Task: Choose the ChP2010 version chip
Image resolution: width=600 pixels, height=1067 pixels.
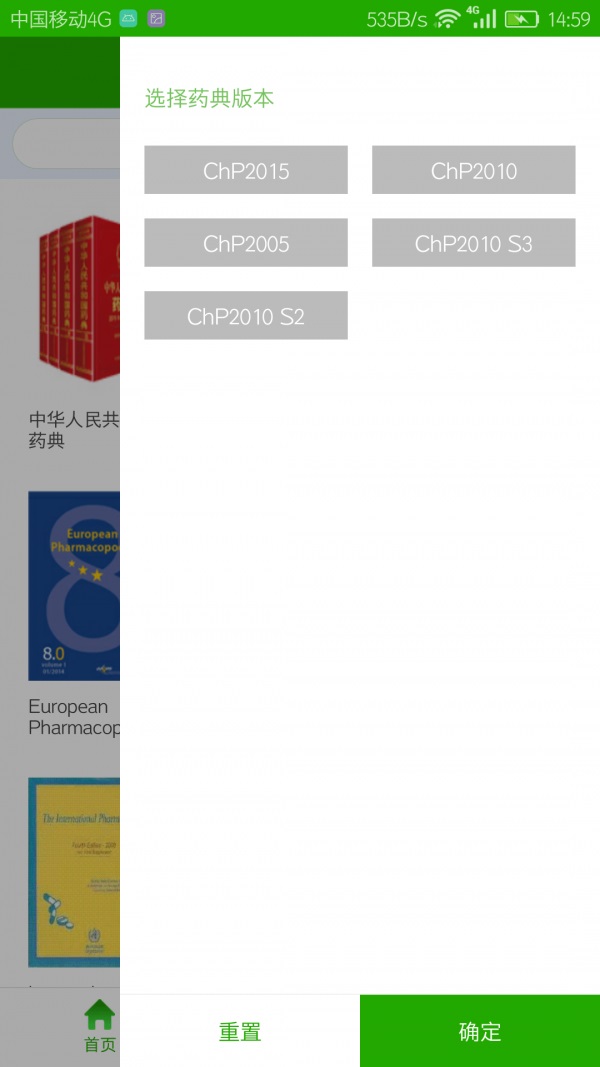Action: click(x=473, y=170)
